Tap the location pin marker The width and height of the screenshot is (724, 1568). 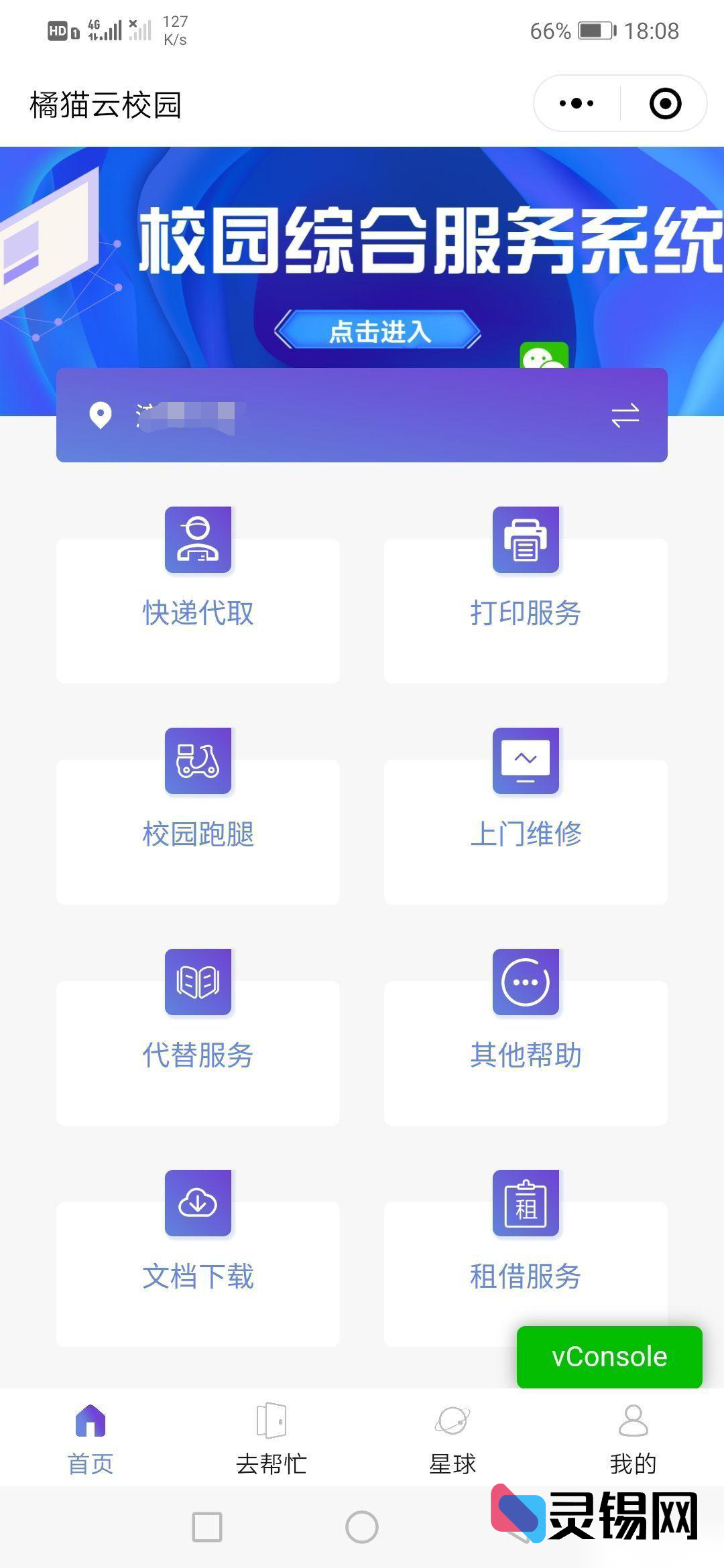click(x=101, y=415)
